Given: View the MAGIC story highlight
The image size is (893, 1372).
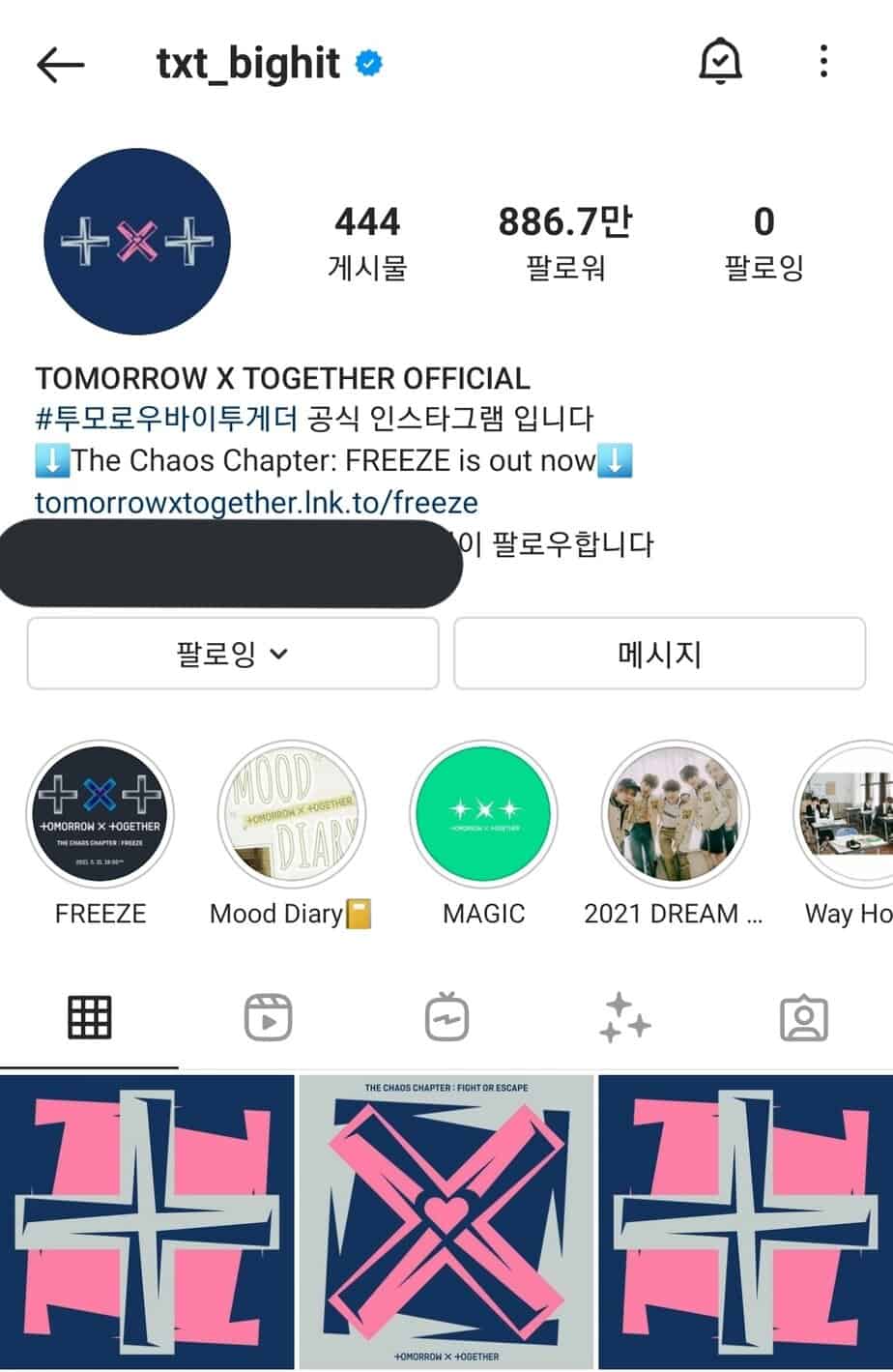Looking at the screenshot, I should point(483,814).
